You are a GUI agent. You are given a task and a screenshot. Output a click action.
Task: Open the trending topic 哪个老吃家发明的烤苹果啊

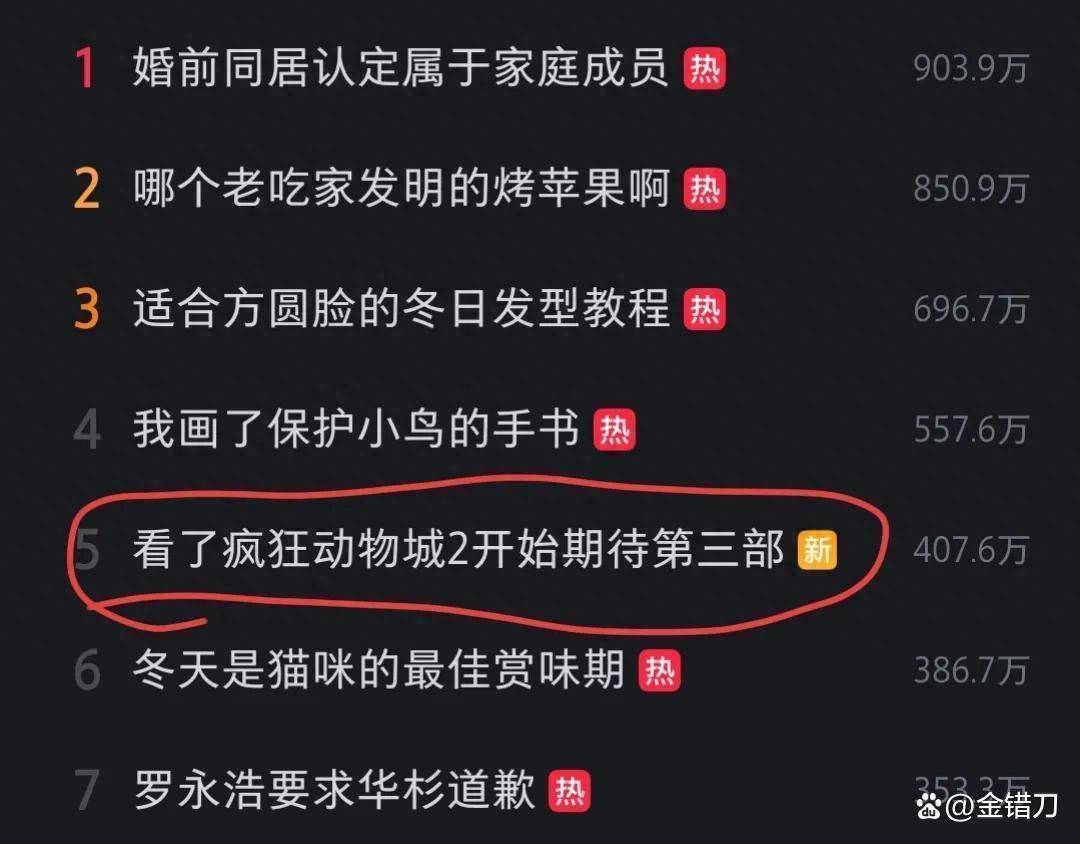click(x=400, y=189)
